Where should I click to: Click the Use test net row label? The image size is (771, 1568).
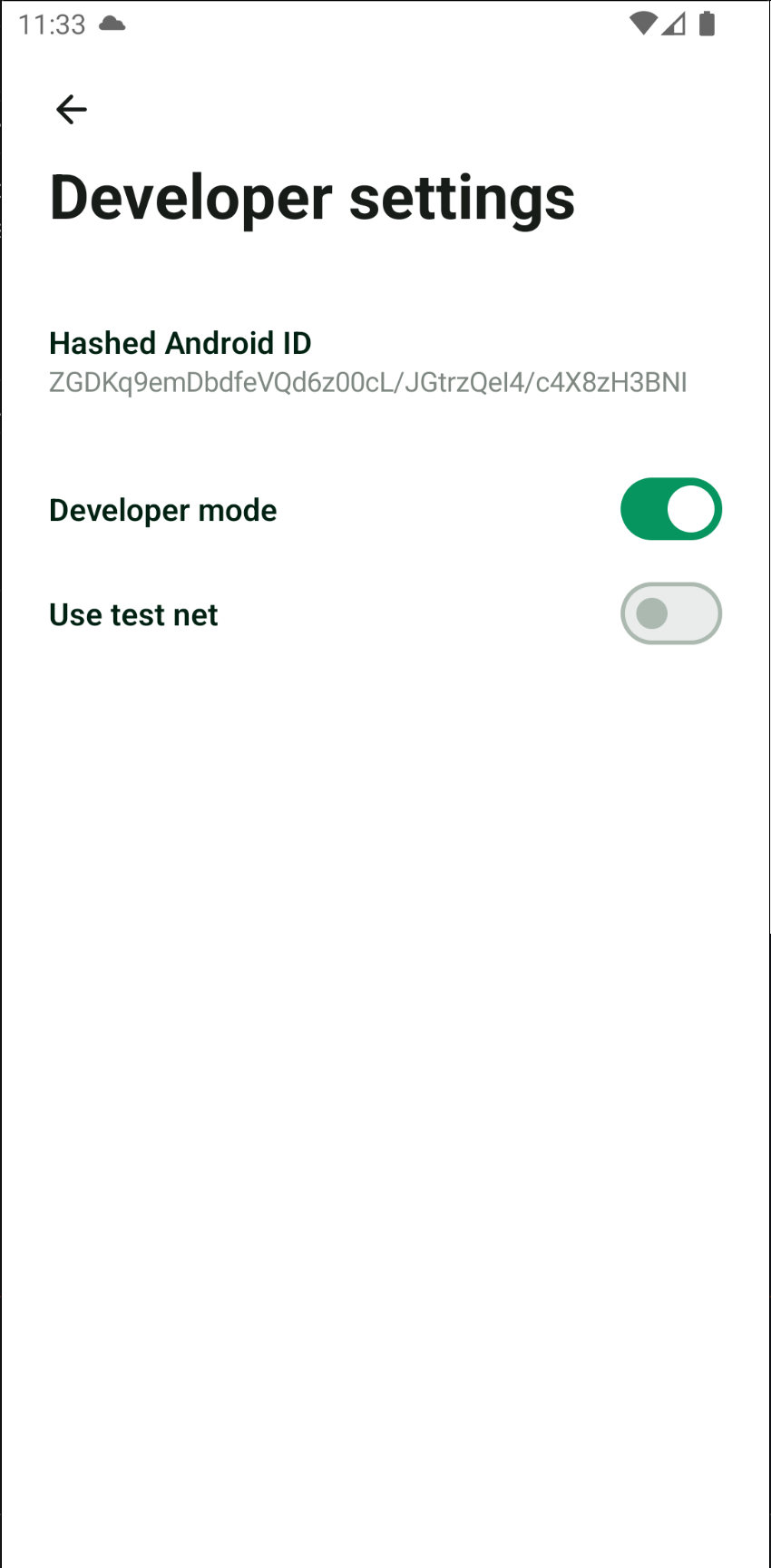133,613
